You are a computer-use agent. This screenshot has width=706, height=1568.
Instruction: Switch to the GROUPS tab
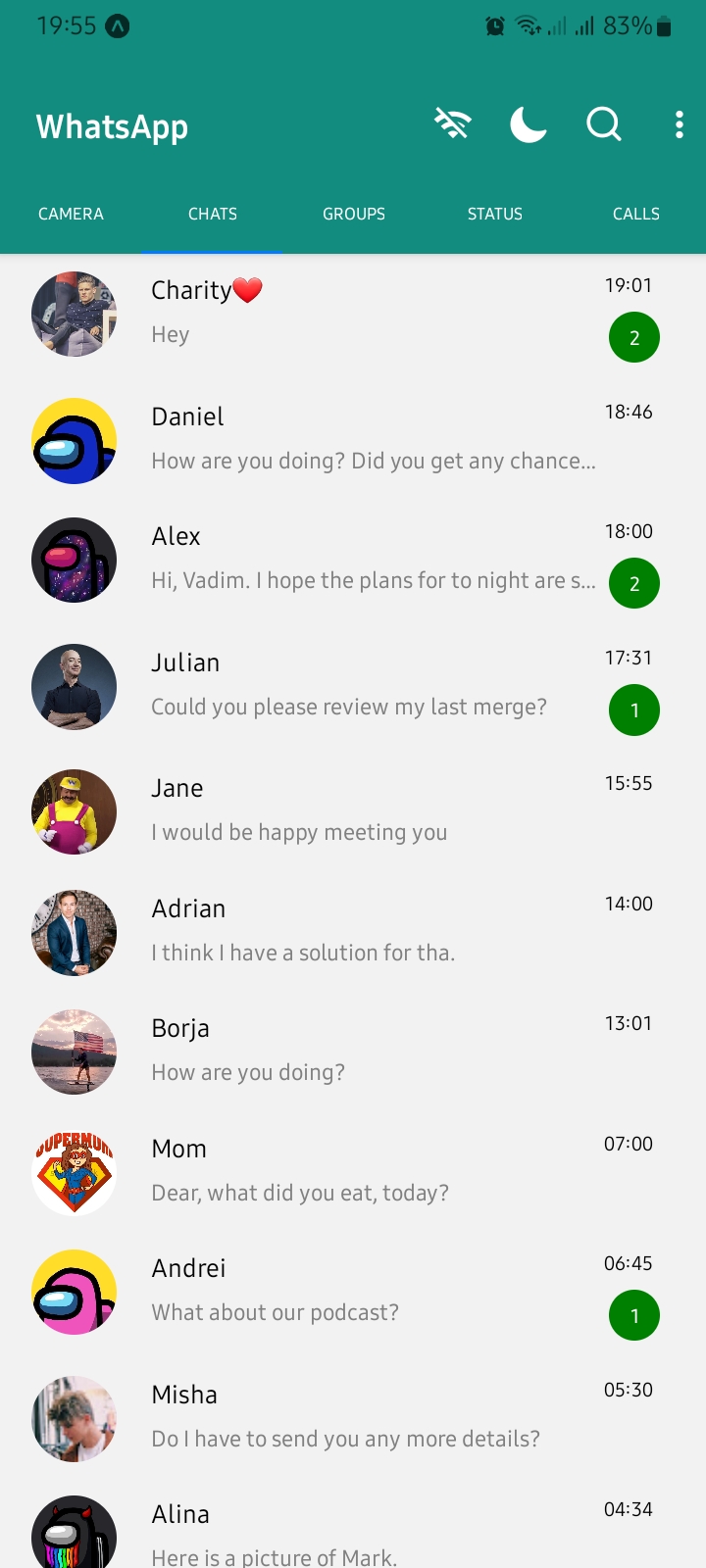(x=353, y=214)
